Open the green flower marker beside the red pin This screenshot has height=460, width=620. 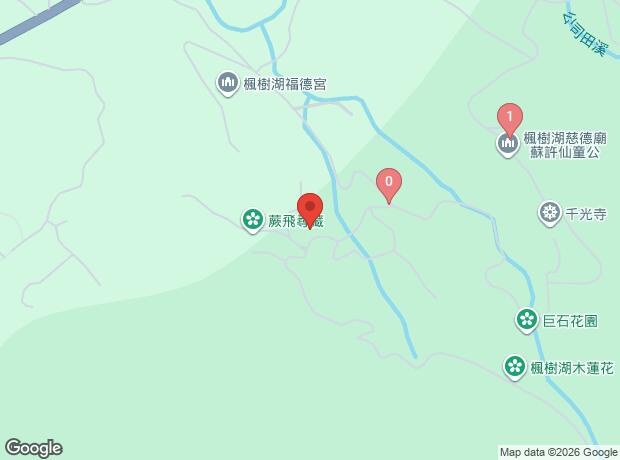(x=253, y=220)
